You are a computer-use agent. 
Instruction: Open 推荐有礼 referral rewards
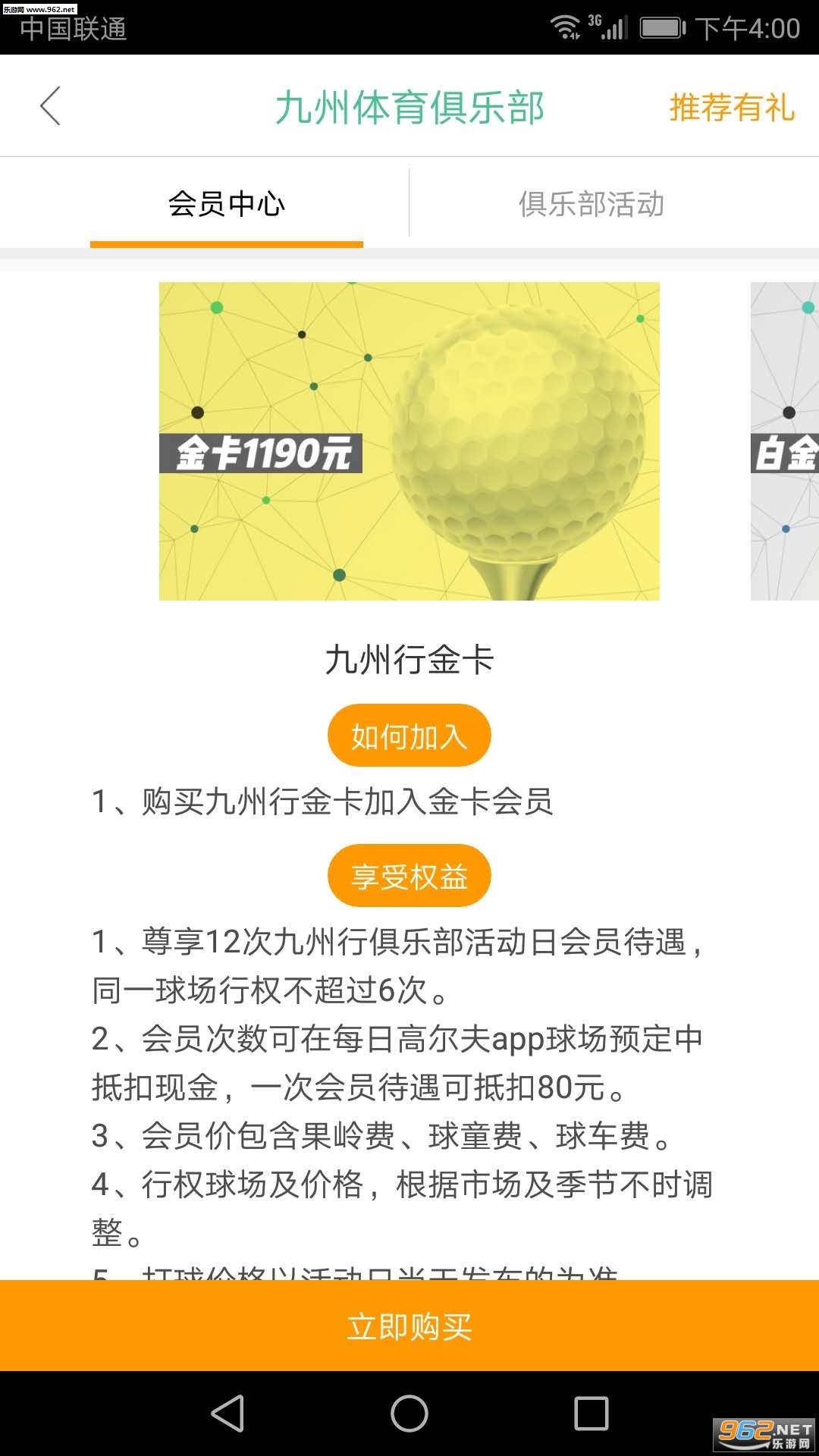pyautogui.click(x=731, y=108)
